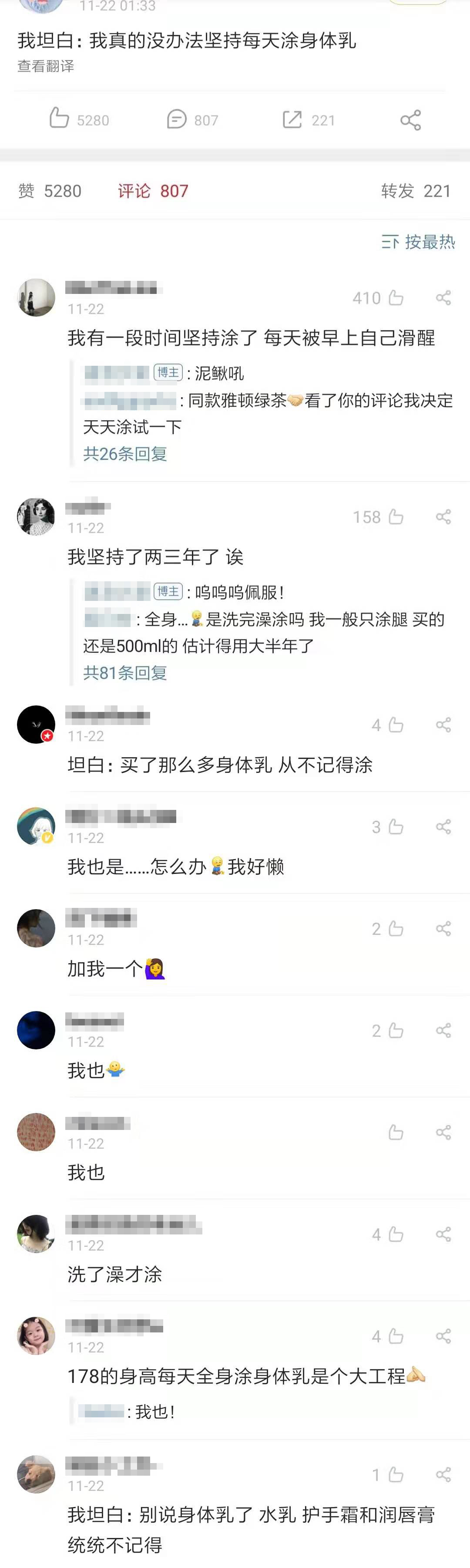Like the plain 我也 comment with no likes
The width and height of the screenshot is (470, 1568).
396,1132
